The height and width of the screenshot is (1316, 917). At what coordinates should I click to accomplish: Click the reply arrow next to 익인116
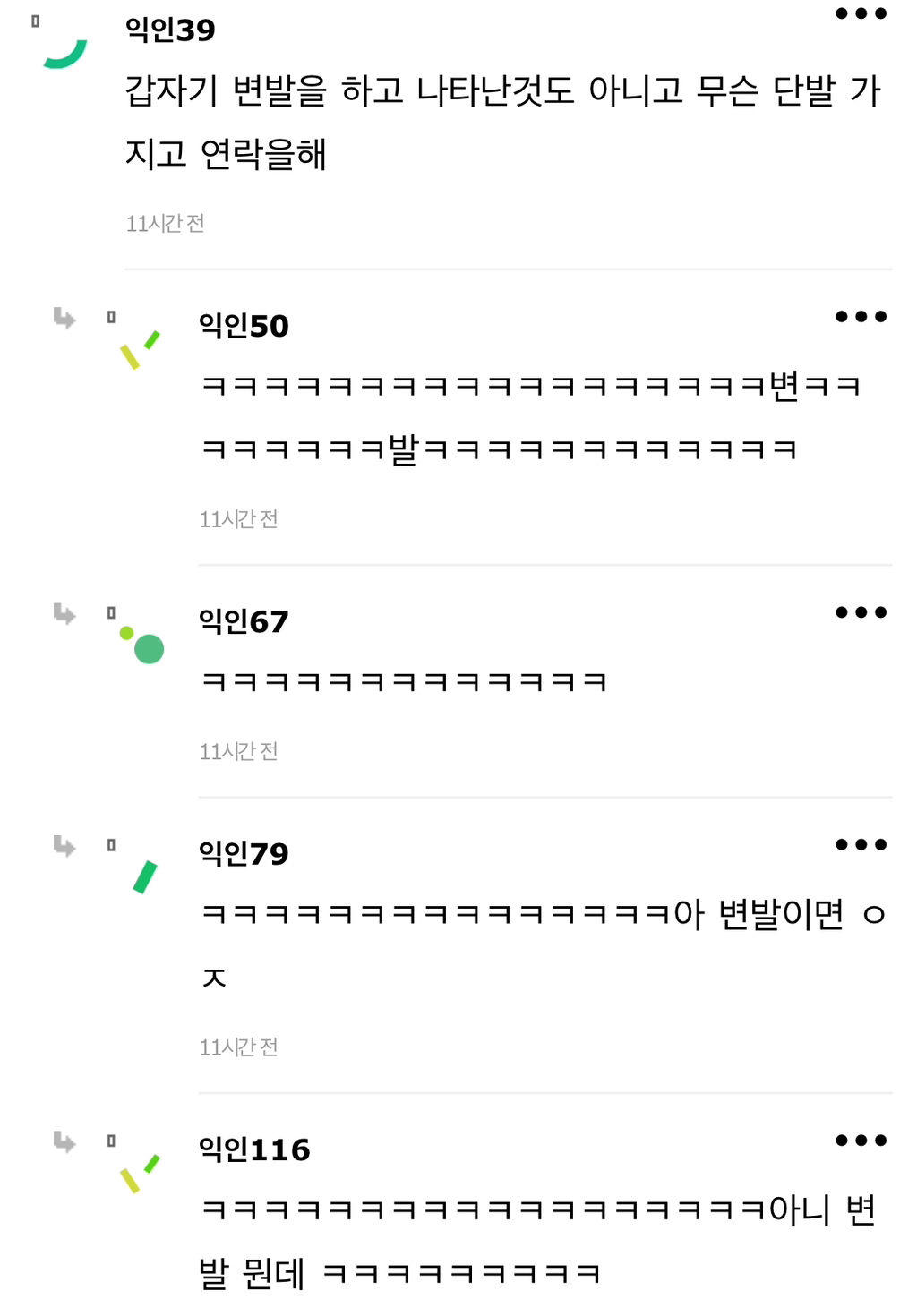(x=64, y=1144)
